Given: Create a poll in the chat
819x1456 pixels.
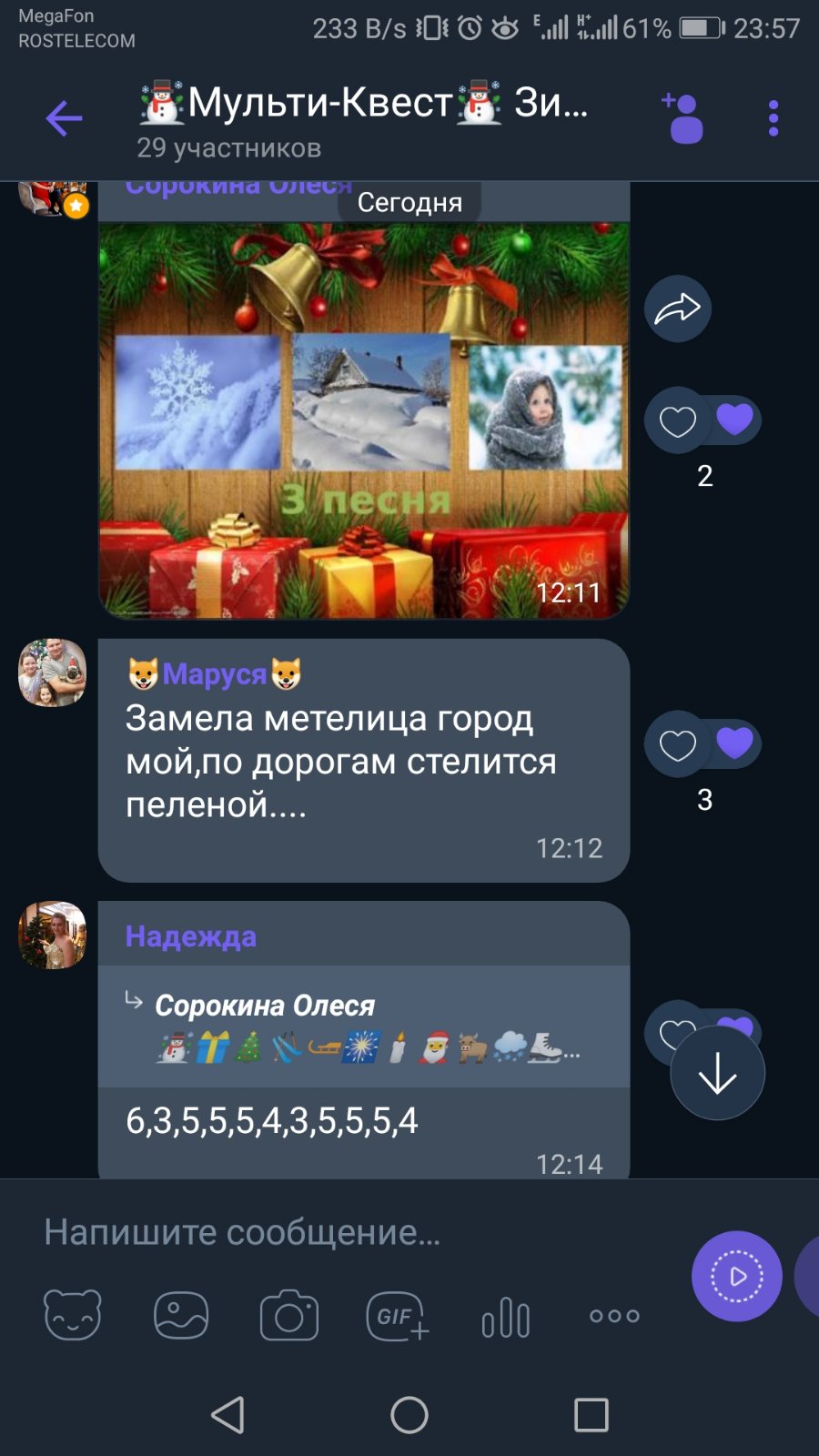Looking at the screenshot, I should click(x=506, y=1317).
